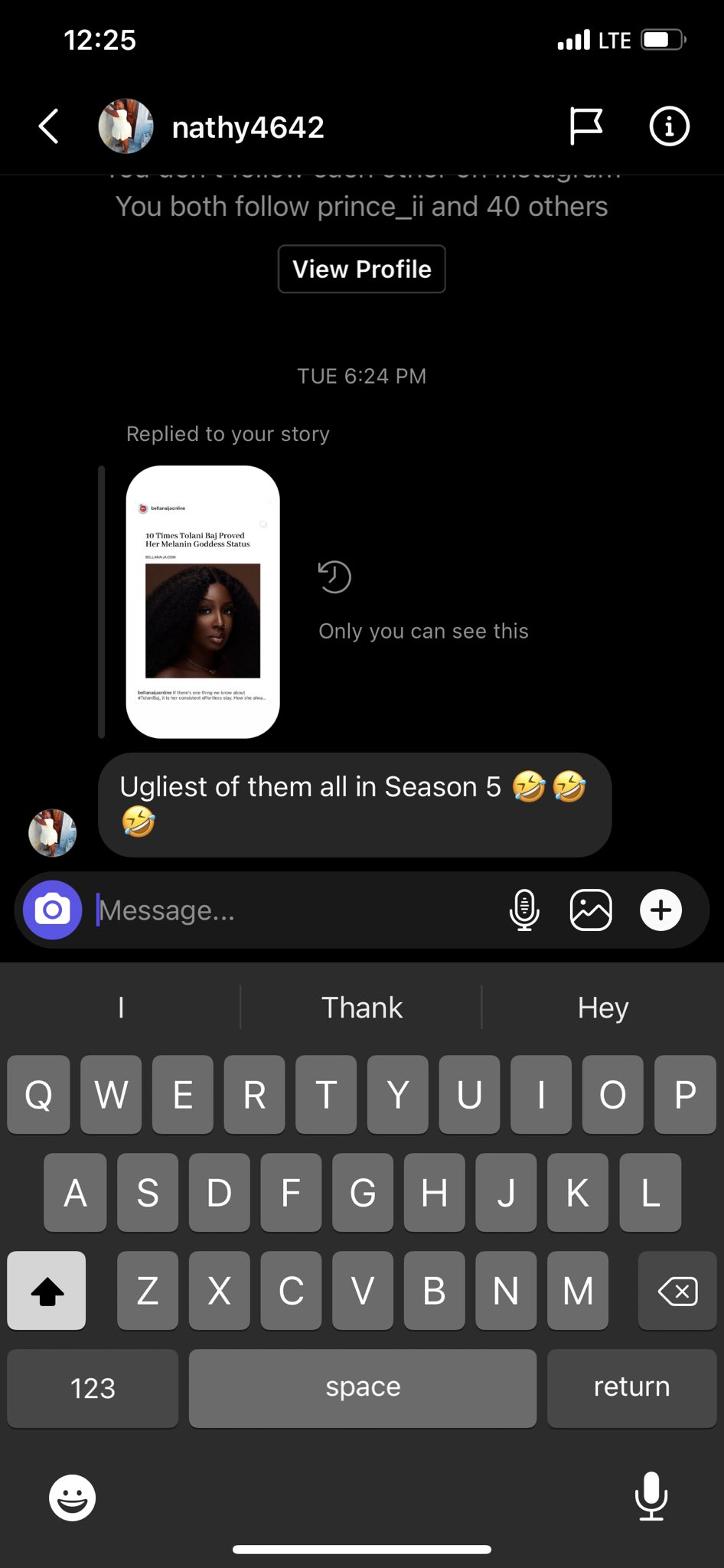Record a voice message
The width and height of the screenshot is (724, 1568).
tap(524, 910)
